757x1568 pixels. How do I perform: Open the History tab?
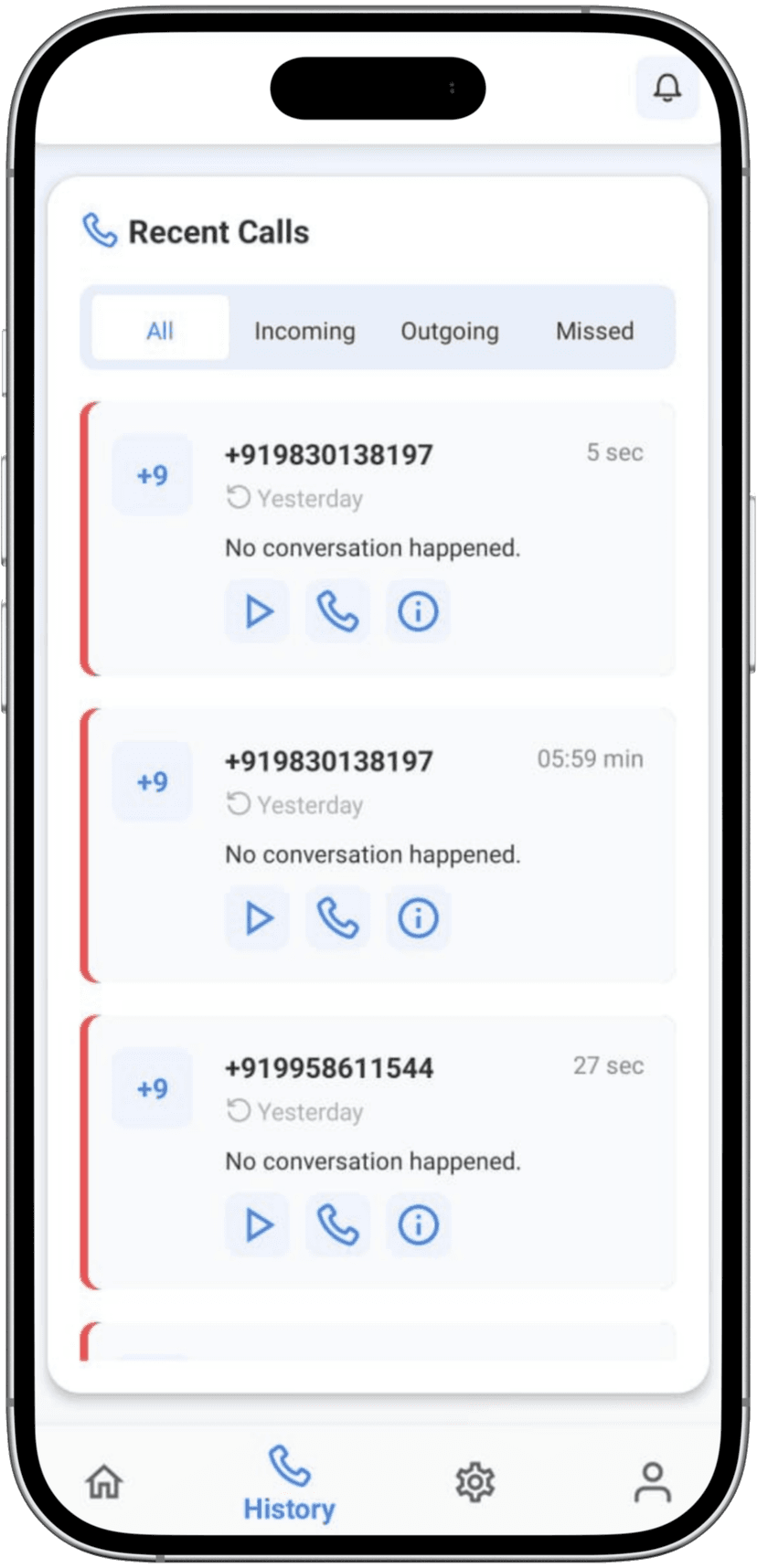pyautogui.click(x=289, y=1487)
